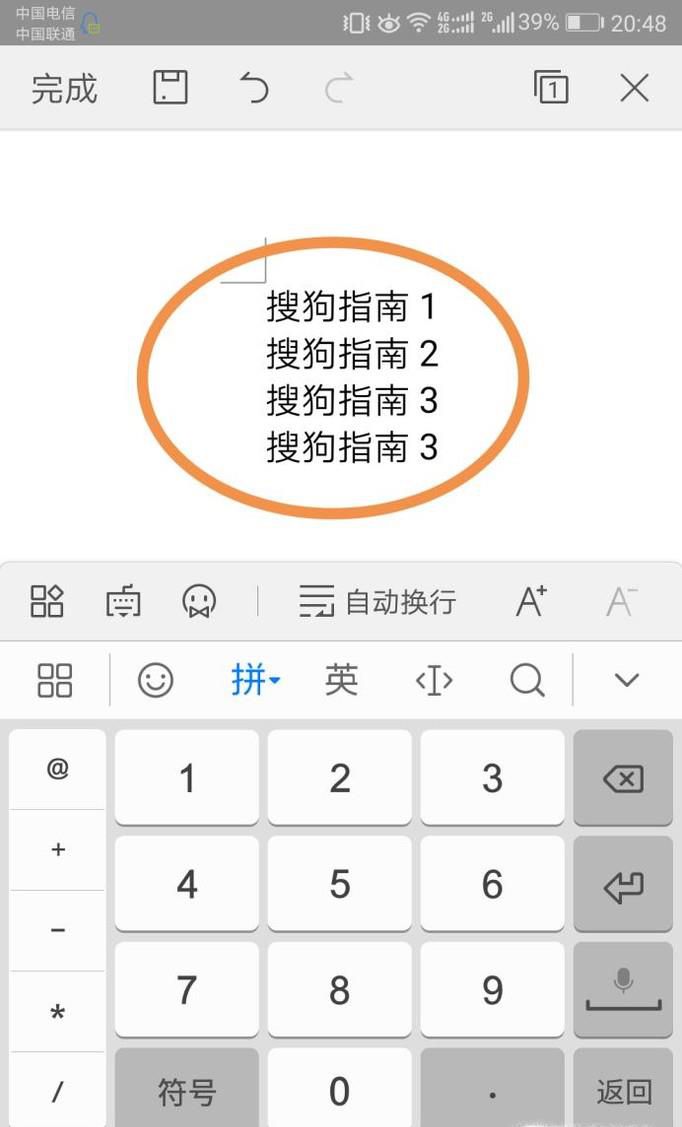Open the document windows switcher
The height and width of the screenshot is (1127, 682).
[x=550, y=88]
